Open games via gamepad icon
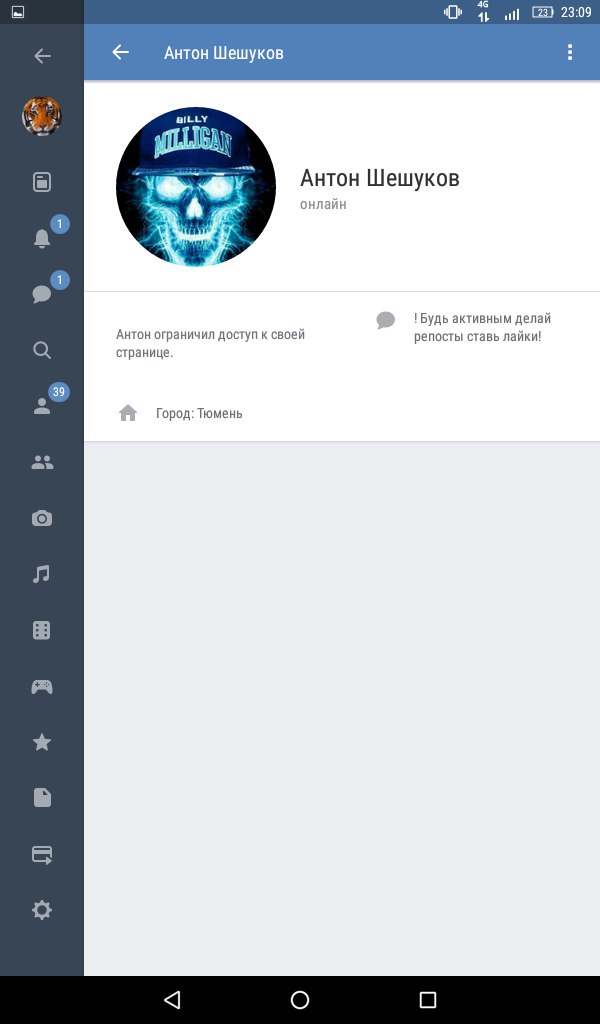The height and width of the screenshot is (1024, 600). coord(42,686)
